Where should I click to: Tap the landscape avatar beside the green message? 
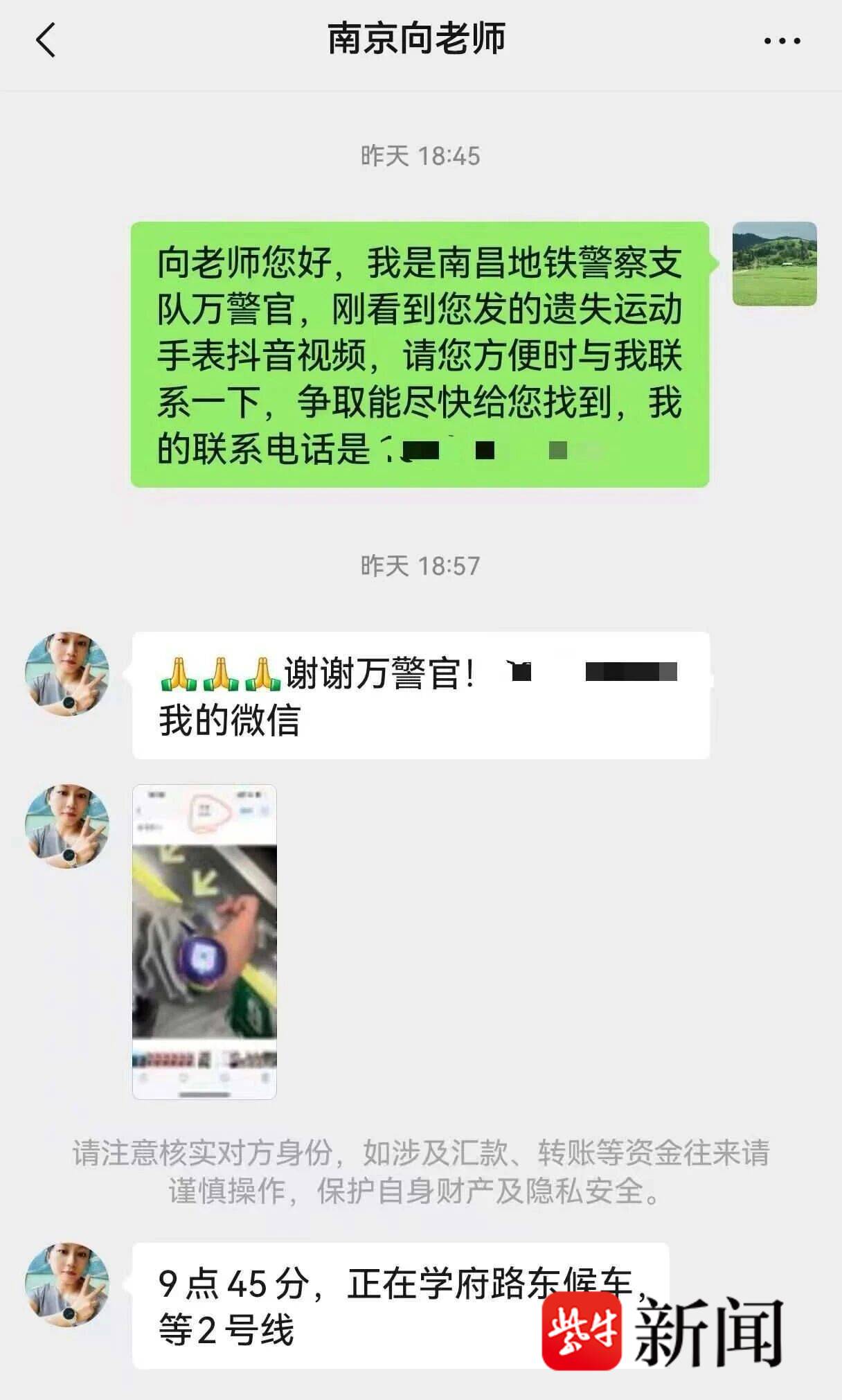pyautogui.click(x=774, y=264)
